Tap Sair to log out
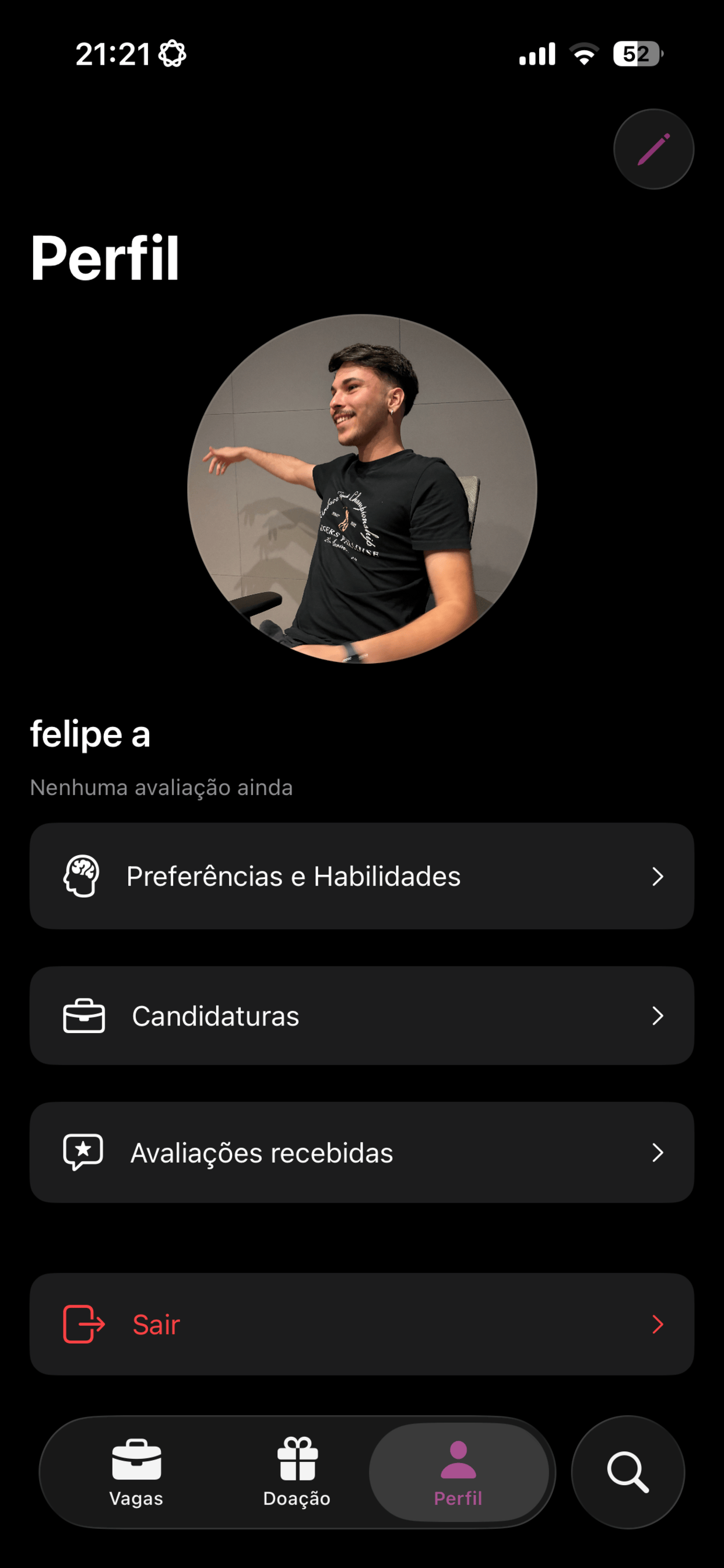724x1568 pixels. pyautogui.click(x=362, y=1324)
